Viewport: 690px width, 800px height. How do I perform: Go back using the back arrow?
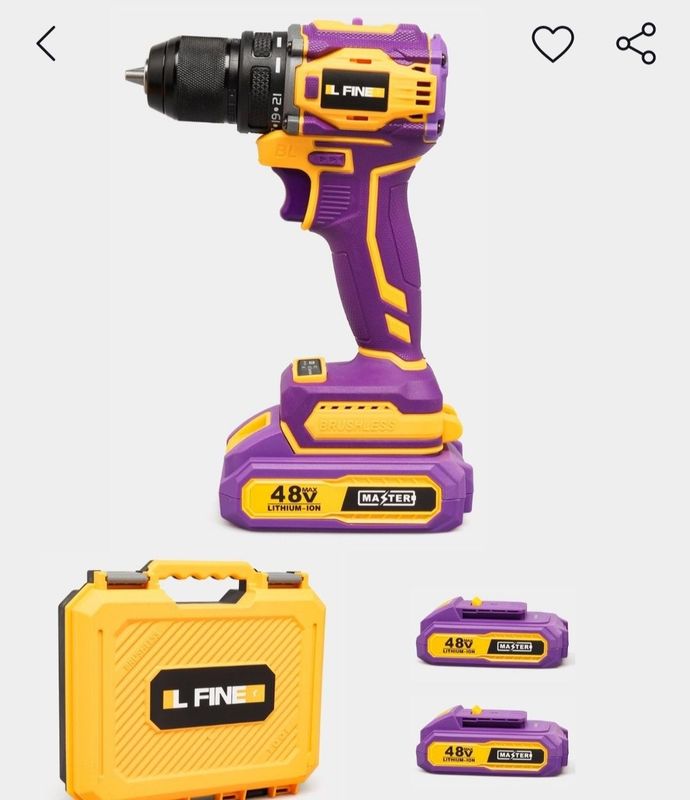click(x=46, y=44)
